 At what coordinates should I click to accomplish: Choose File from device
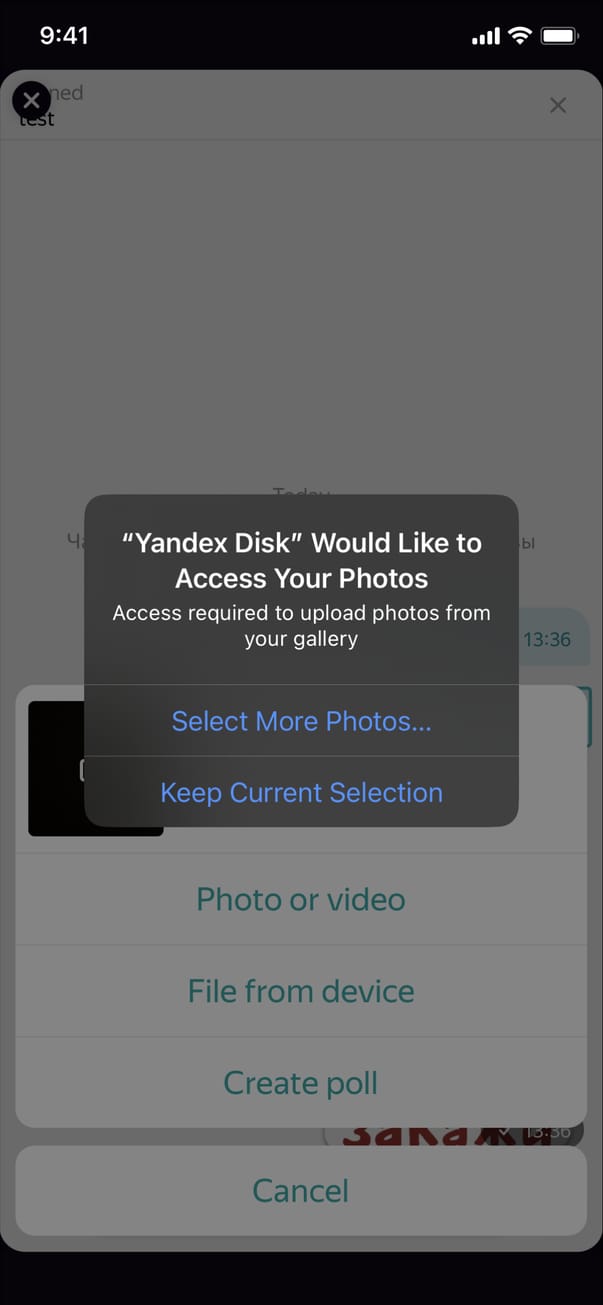pos(301,991)
